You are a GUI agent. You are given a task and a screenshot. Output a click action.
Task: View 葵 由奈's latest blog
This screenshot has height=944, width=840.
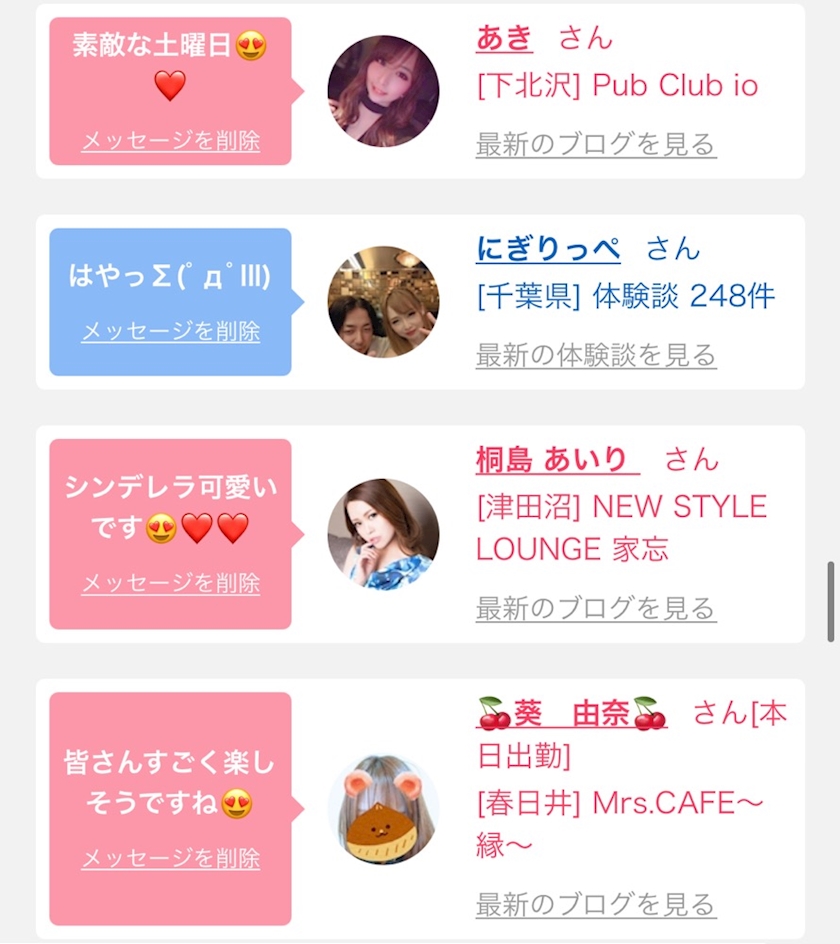(x=595, y=904)
